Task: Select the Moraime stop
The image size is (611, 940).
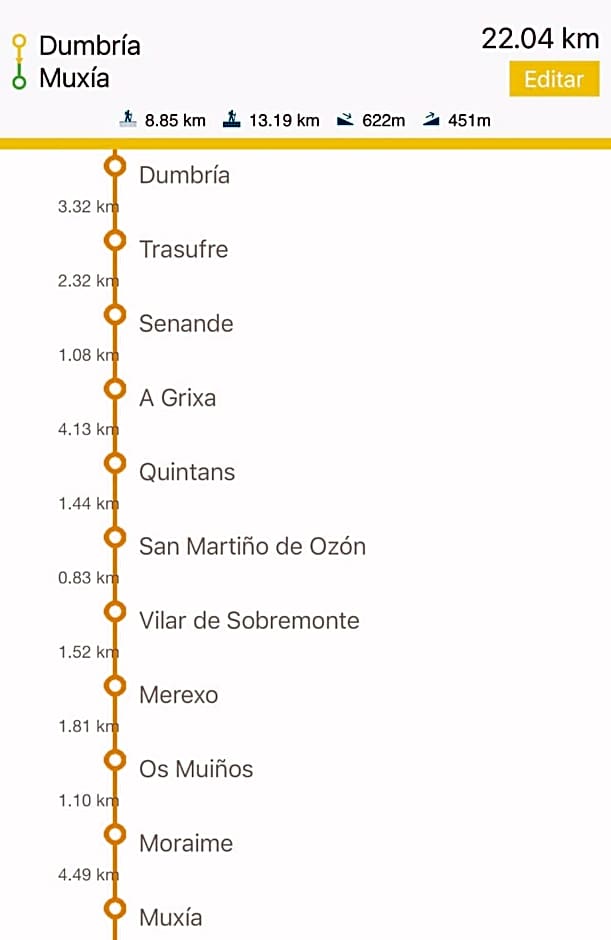Action: click(186, 843)
